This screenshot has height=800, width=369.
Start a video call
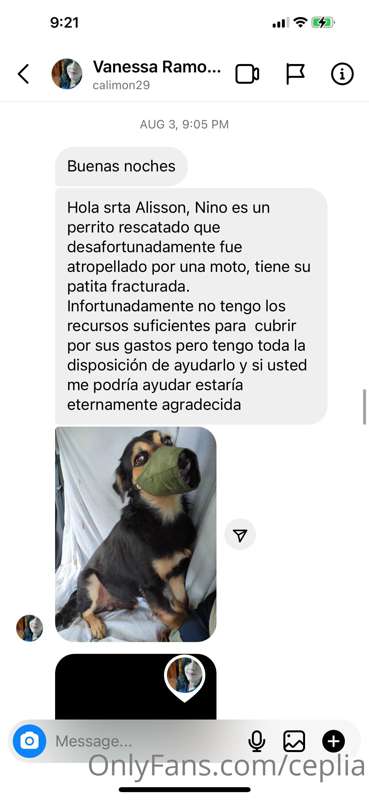coord(247,74)
